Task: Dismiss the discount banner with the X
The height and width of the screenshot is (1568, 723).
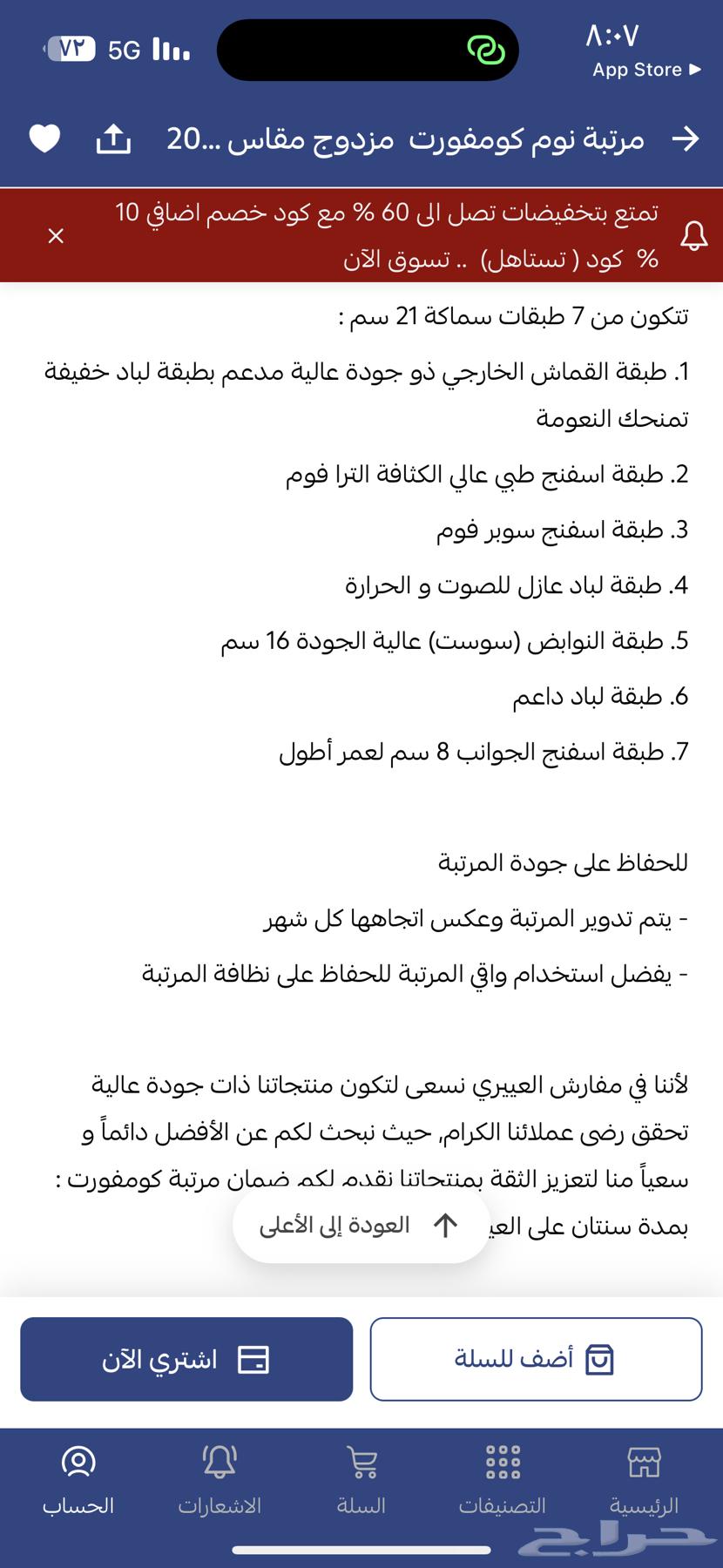Action: [56, 235]
